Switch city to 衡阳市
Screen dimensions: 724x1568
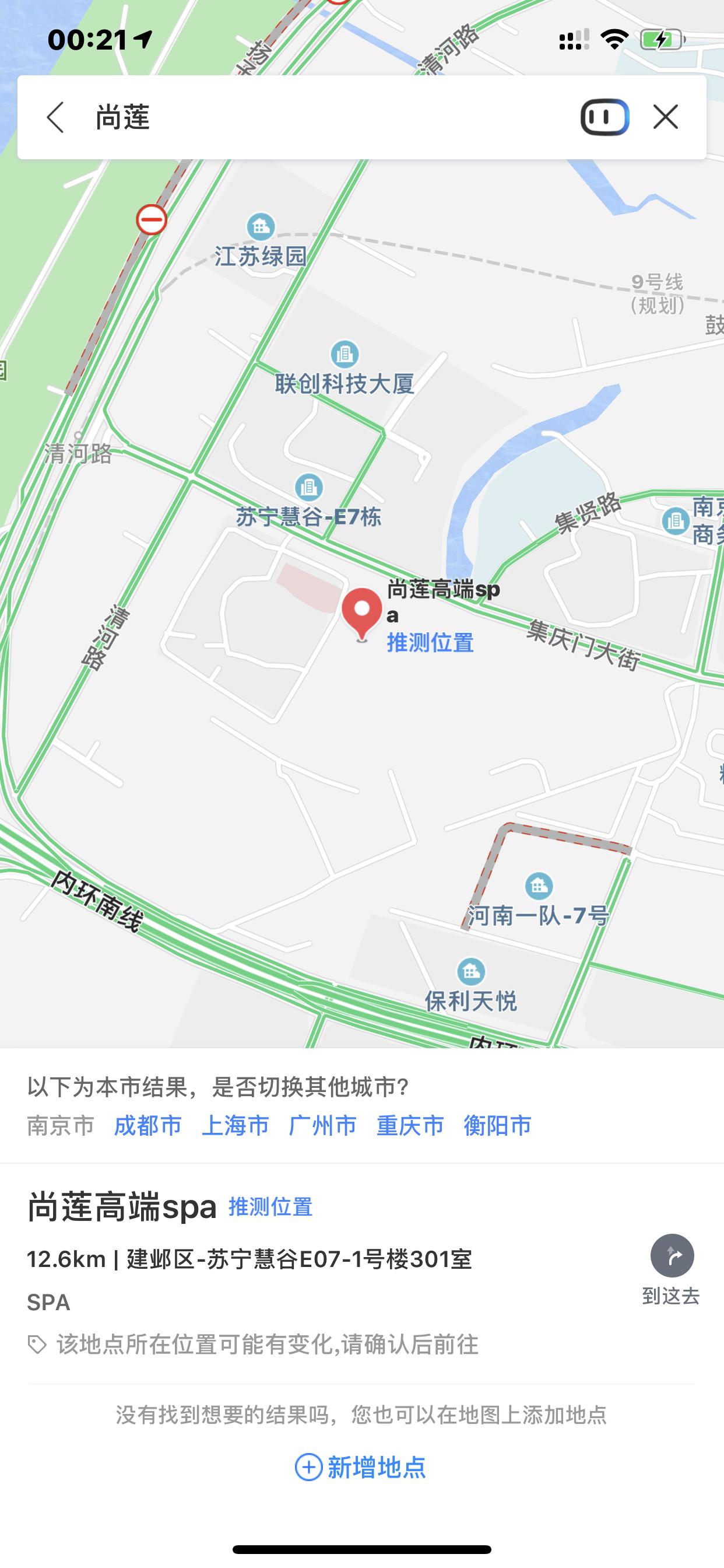(x=498, y=1125)
